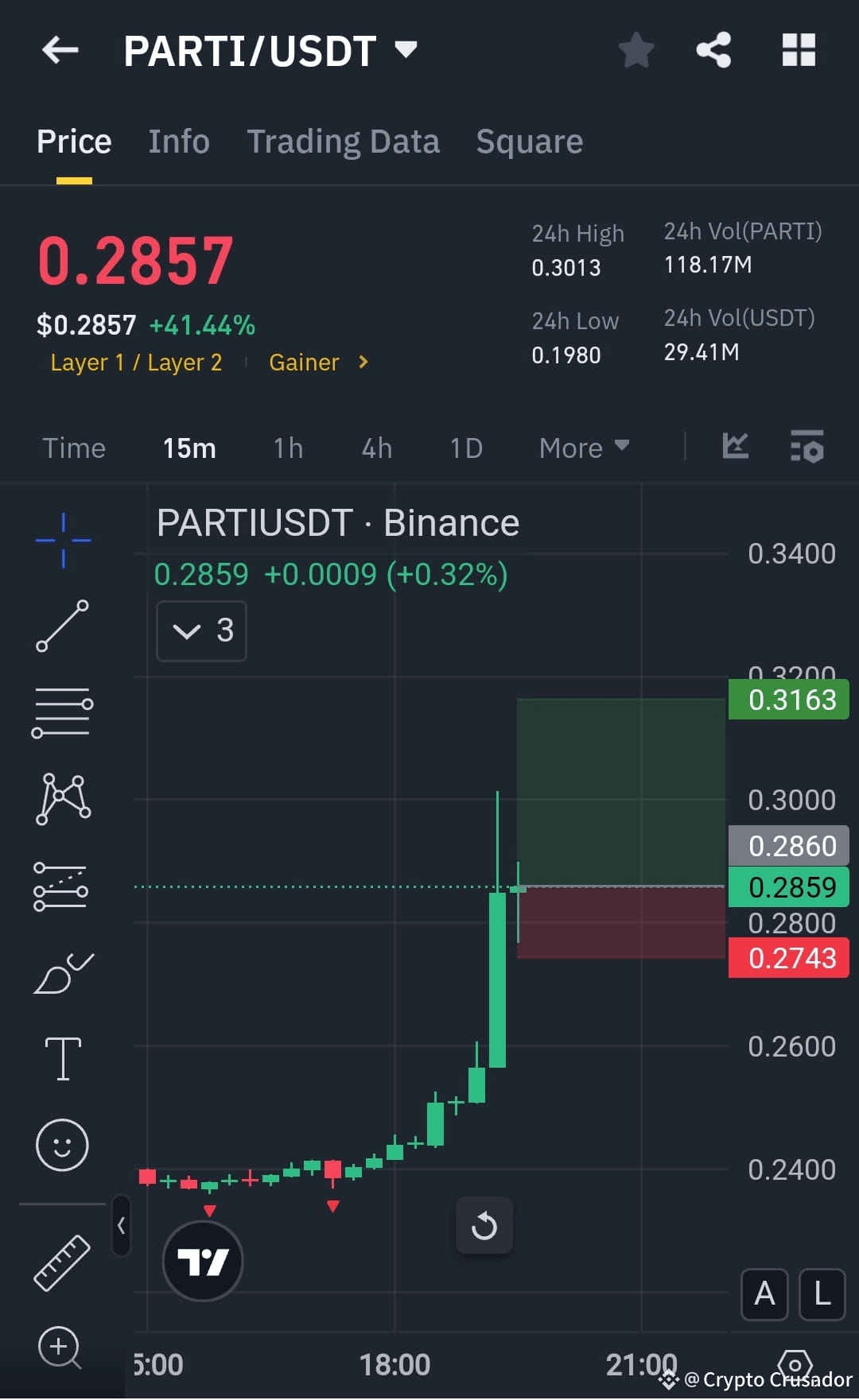Expand the More timeframes dropdown
Viewport: 859px width, 1400px height.
pos(583,448)
